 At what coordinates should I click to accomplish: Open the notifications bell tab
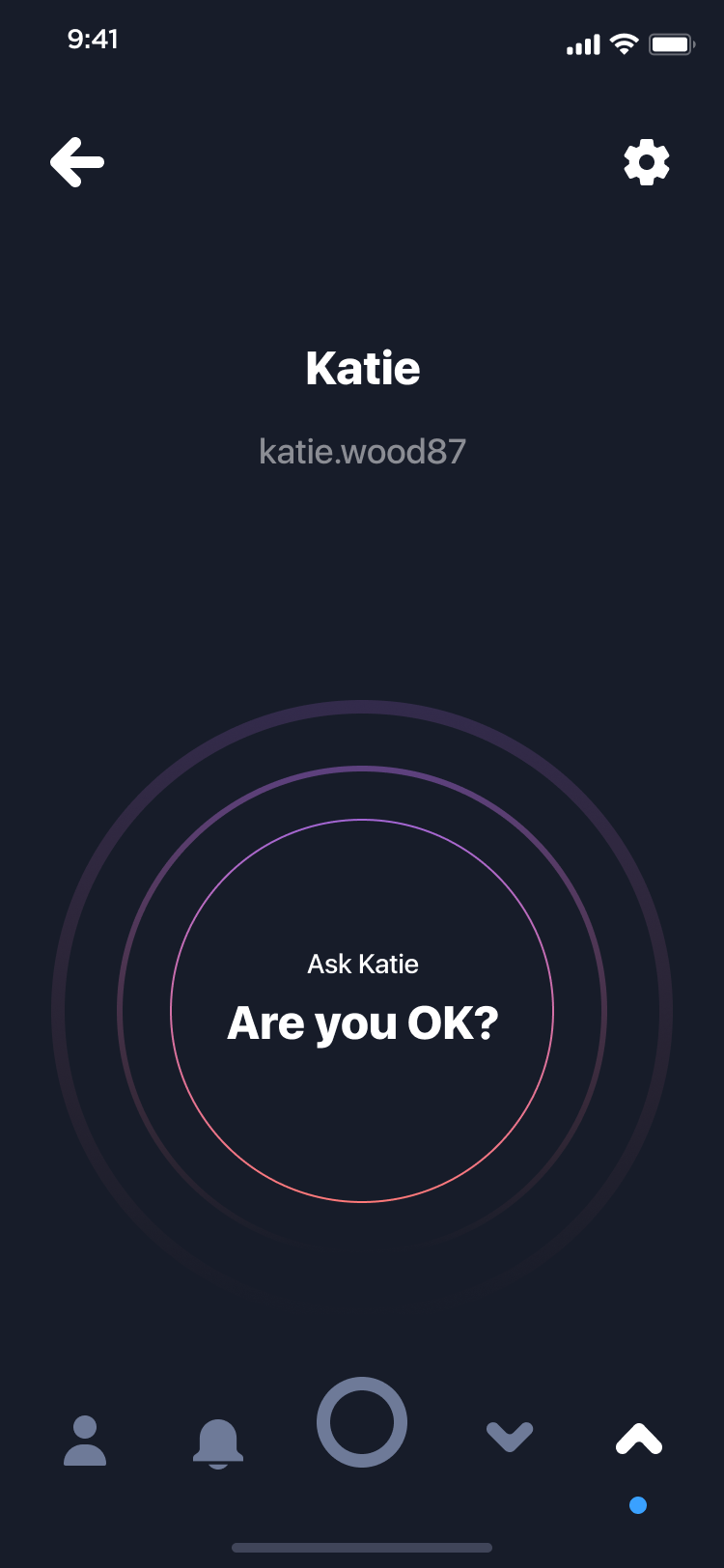coord(218,1443)
